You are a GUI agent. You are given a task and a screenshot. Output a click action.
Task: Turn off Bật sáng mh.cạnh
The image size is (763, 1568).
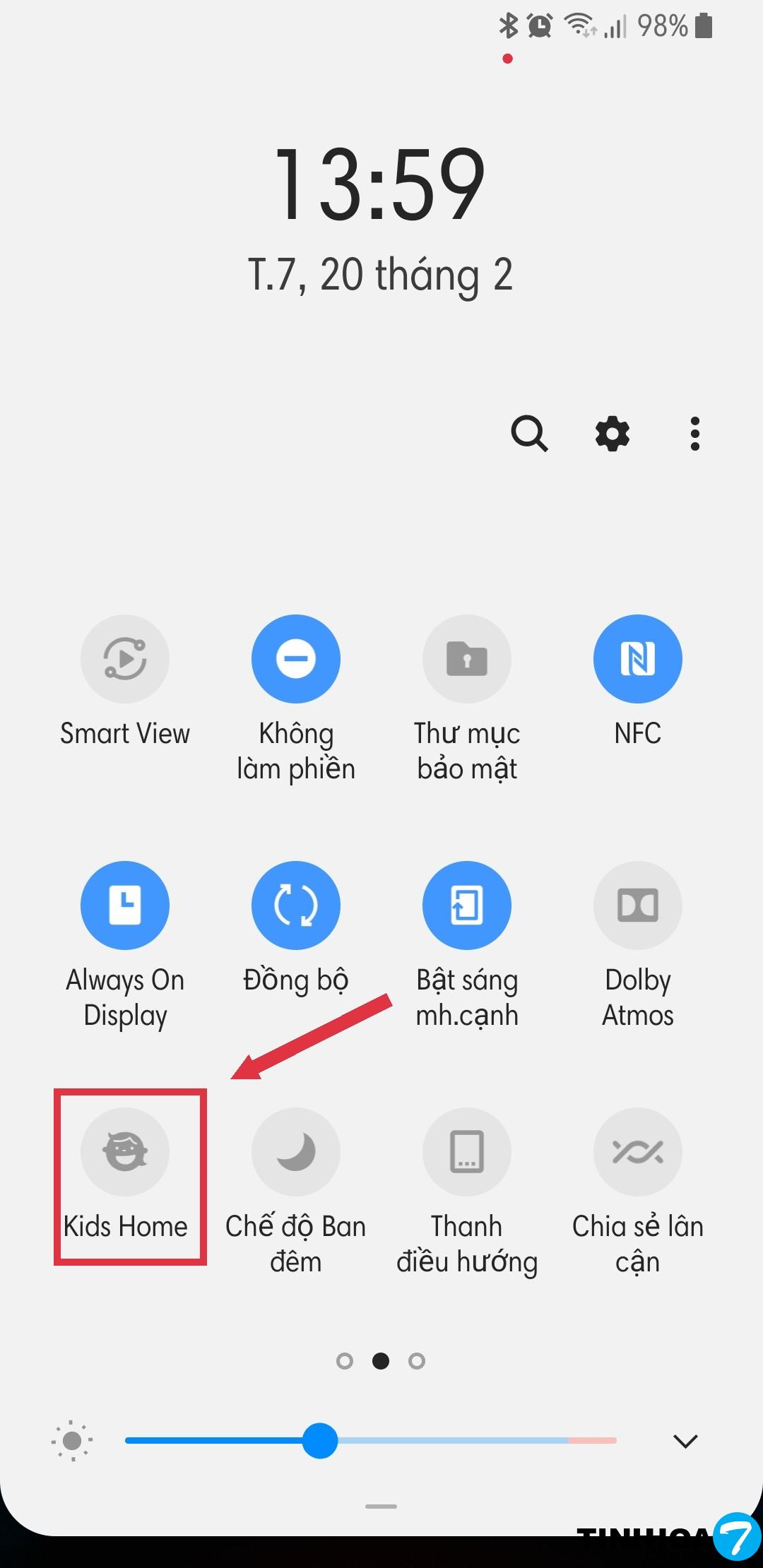pos(467,905)
